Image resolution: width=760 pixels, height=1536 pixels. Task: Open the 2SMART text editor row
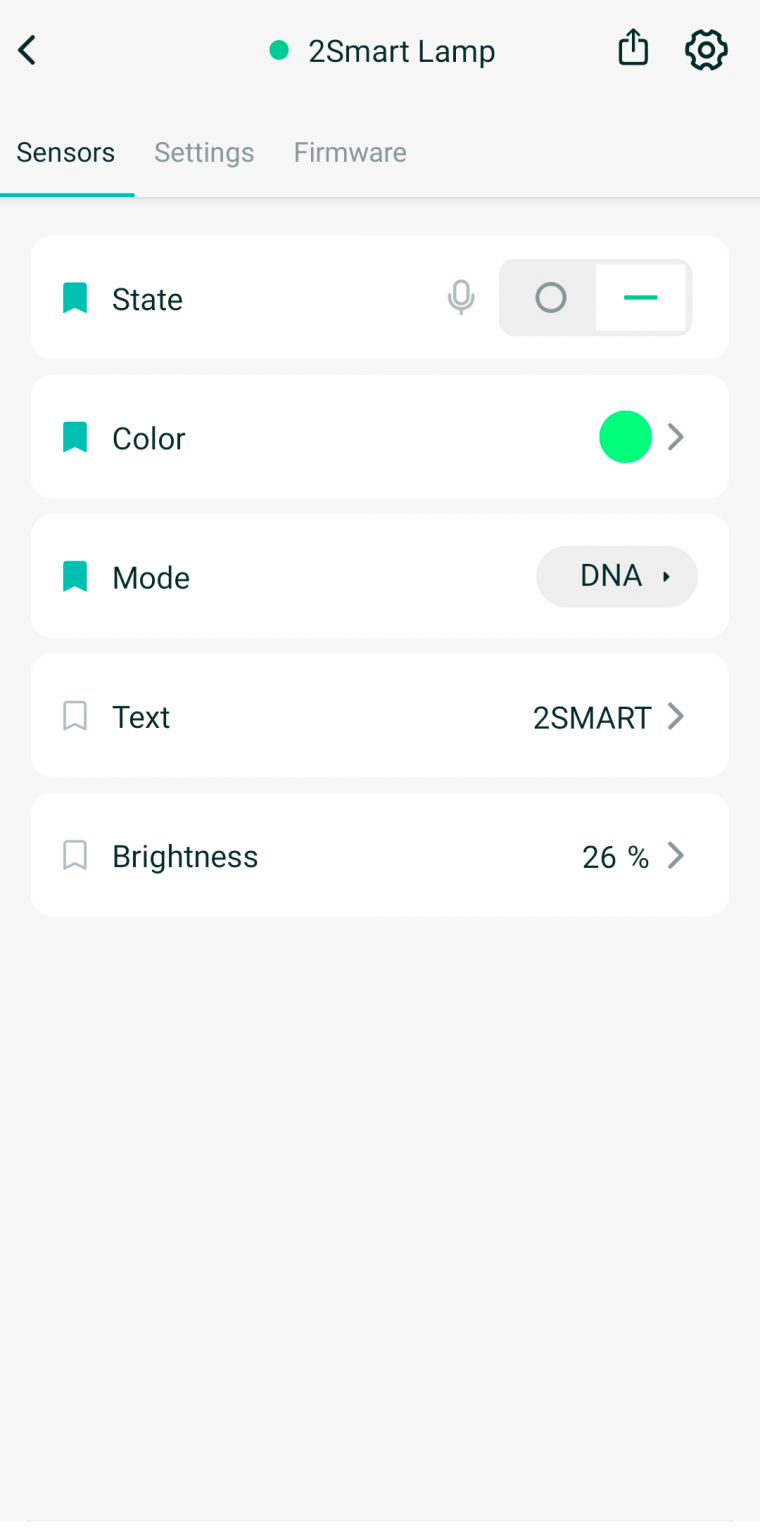(591, 716)
